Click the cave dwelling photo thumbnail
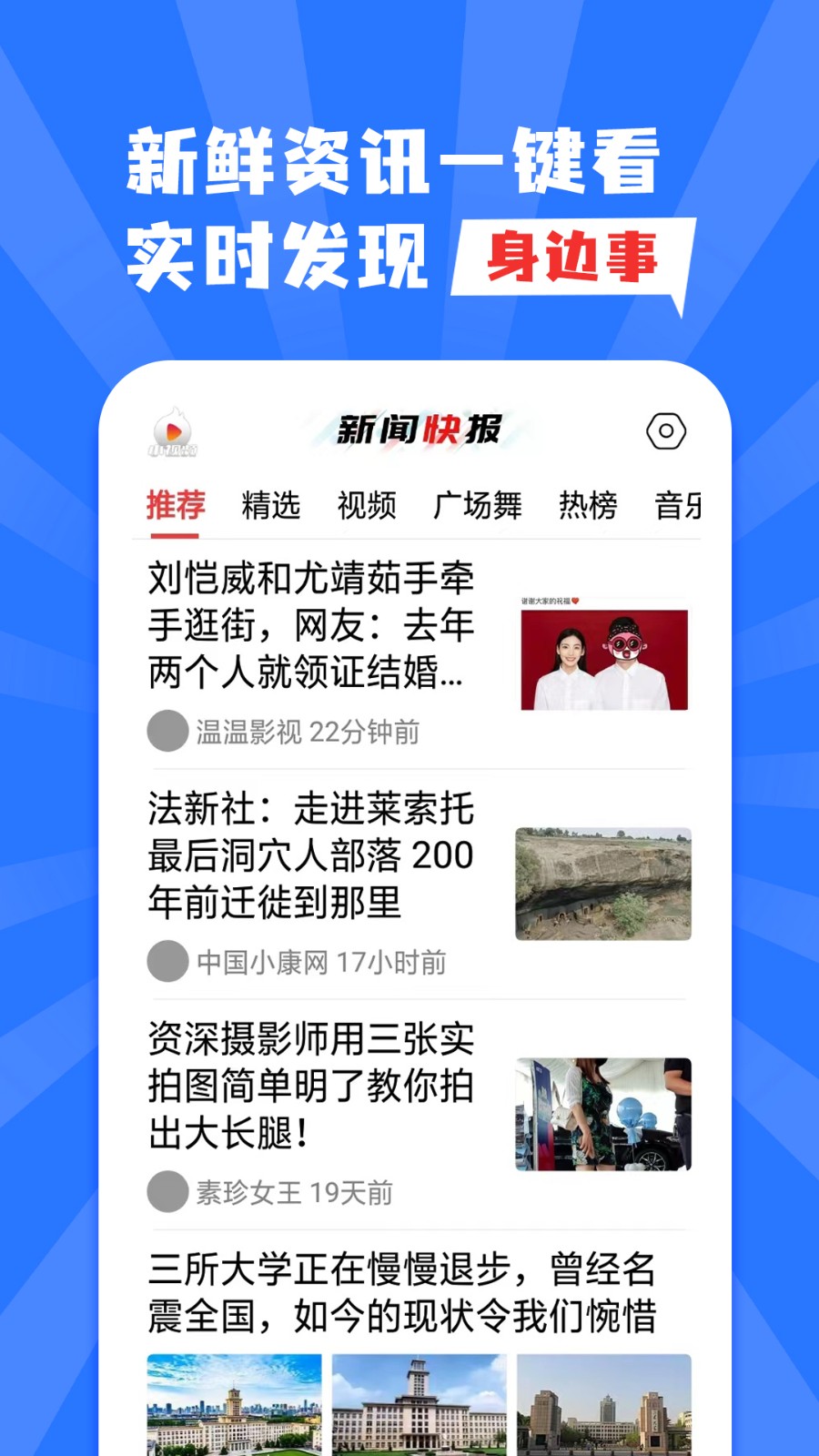This screenshot has width=819, height=1456. click(602, 883)
